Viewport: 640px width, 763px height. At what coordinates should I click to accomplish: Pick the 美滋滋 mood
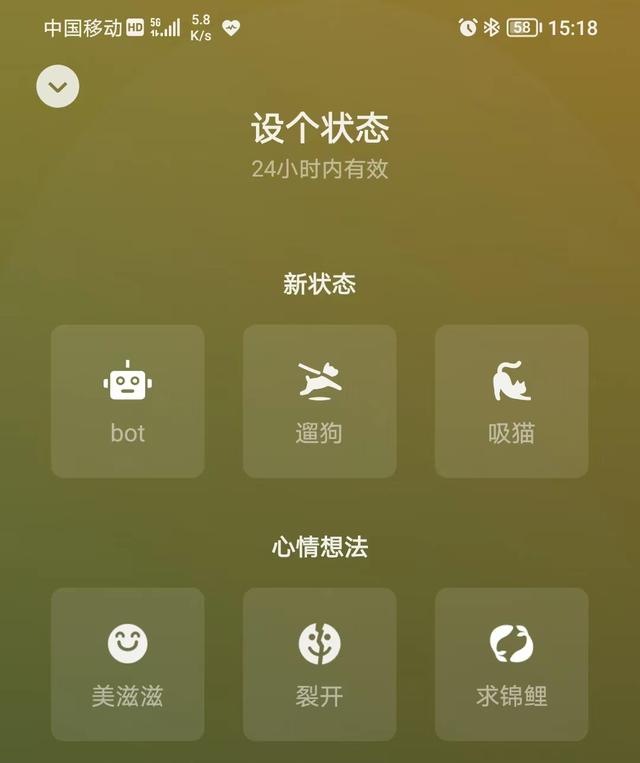pyautogui.click(x=128, y=664)
